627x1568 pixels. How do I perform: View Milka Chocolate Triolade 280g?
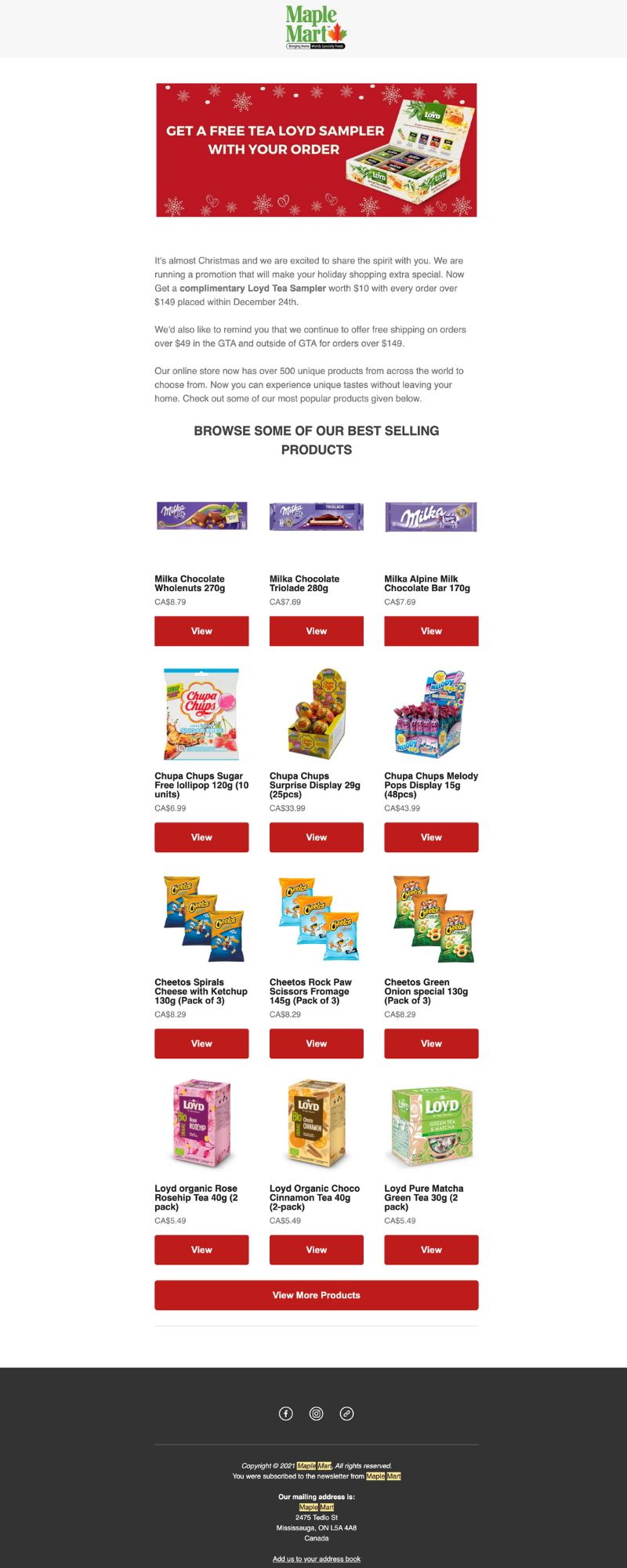pyautogui.click(x=316, y=631)
